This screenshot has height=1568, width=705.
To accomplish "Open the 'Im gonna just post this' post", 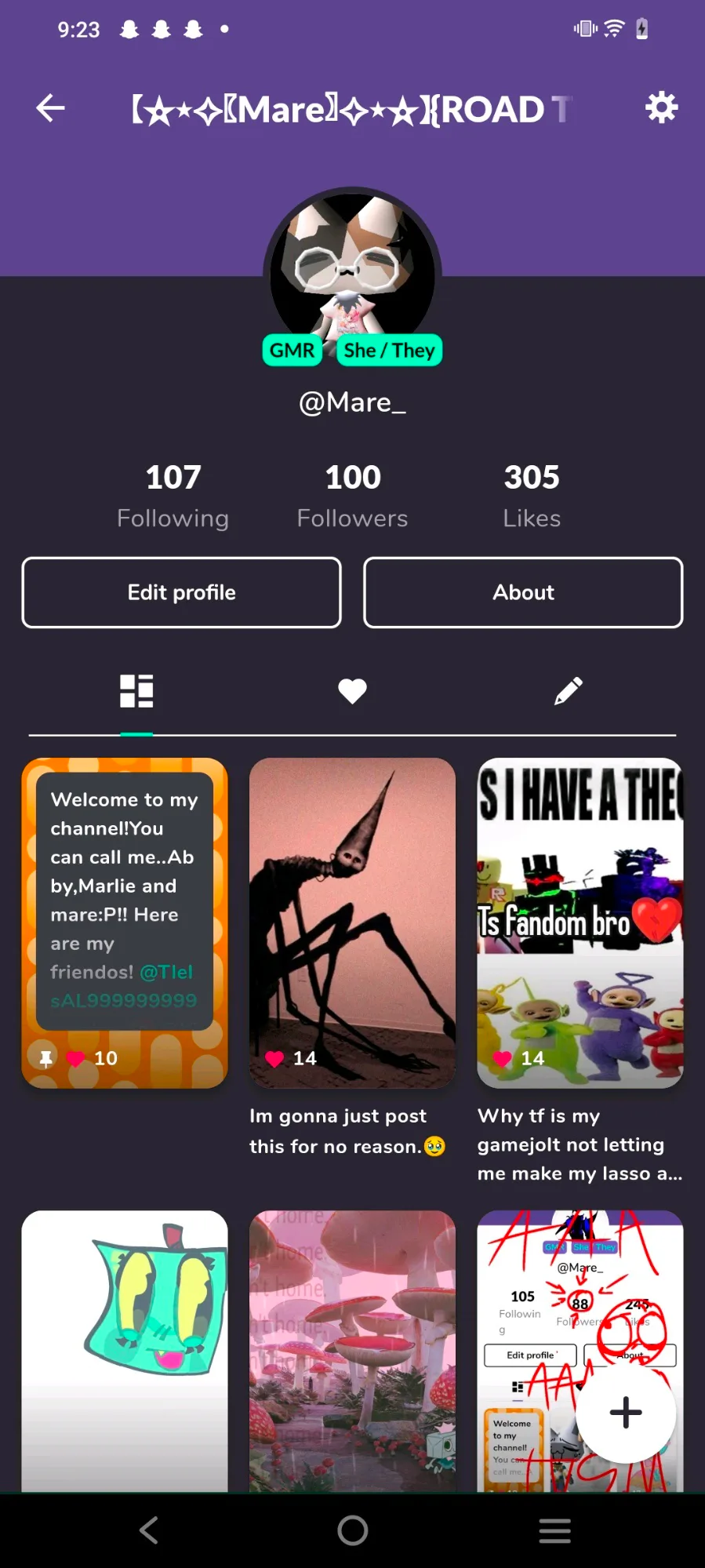I will click(352, 922).
